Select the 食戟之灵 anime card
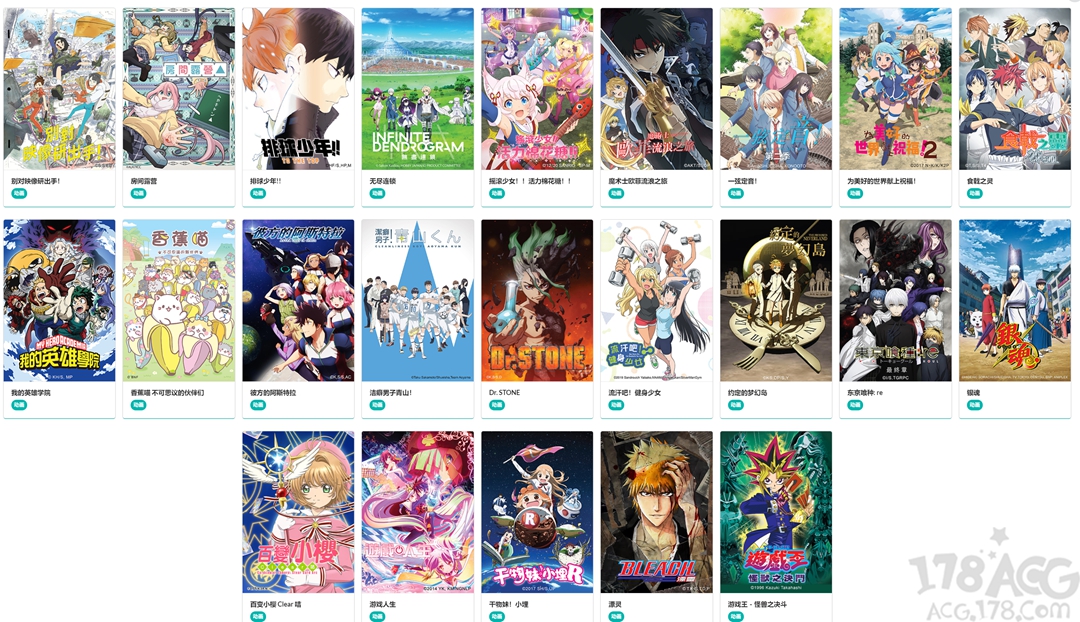The width and height of the screenshot is (1080, 622). (x=1015, y=90)
